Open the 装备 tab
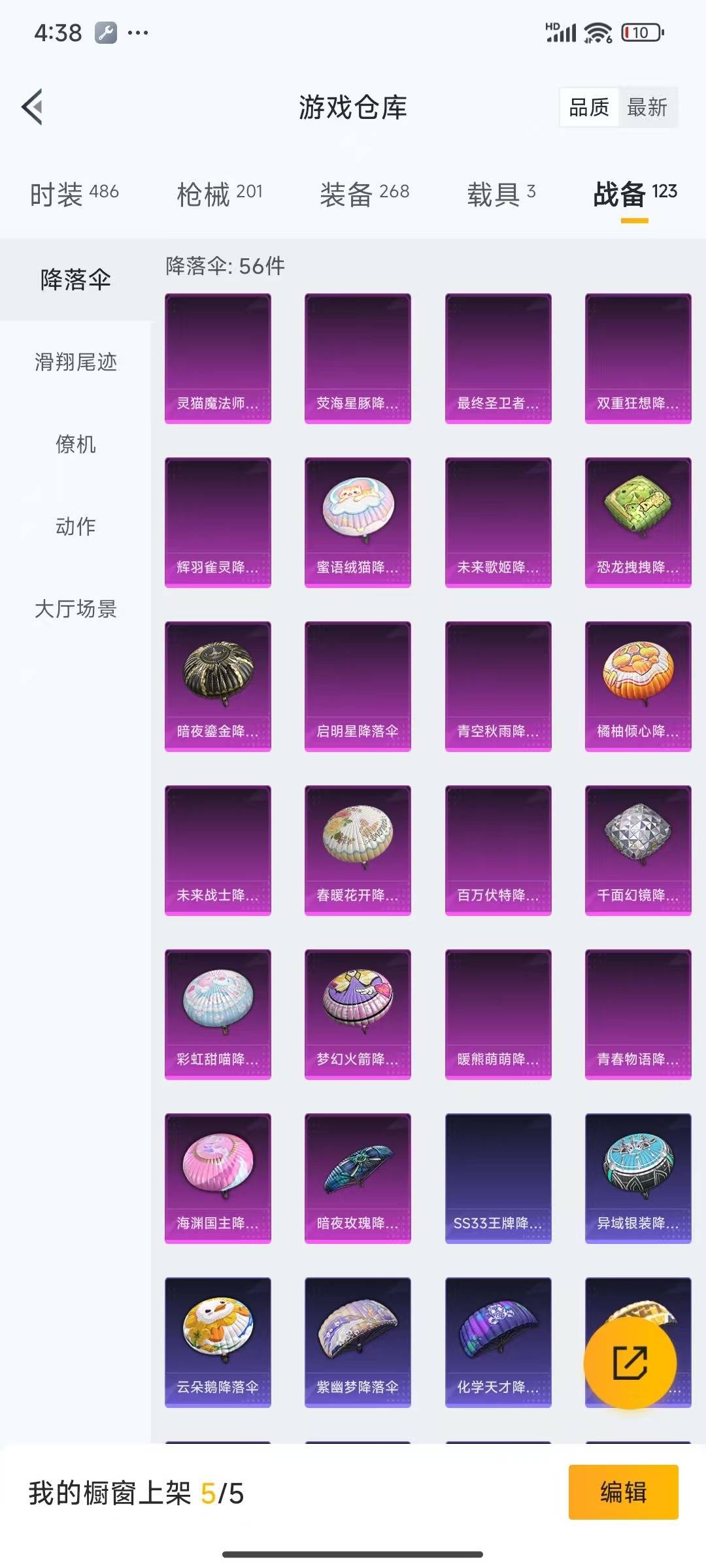 point(364,193)
